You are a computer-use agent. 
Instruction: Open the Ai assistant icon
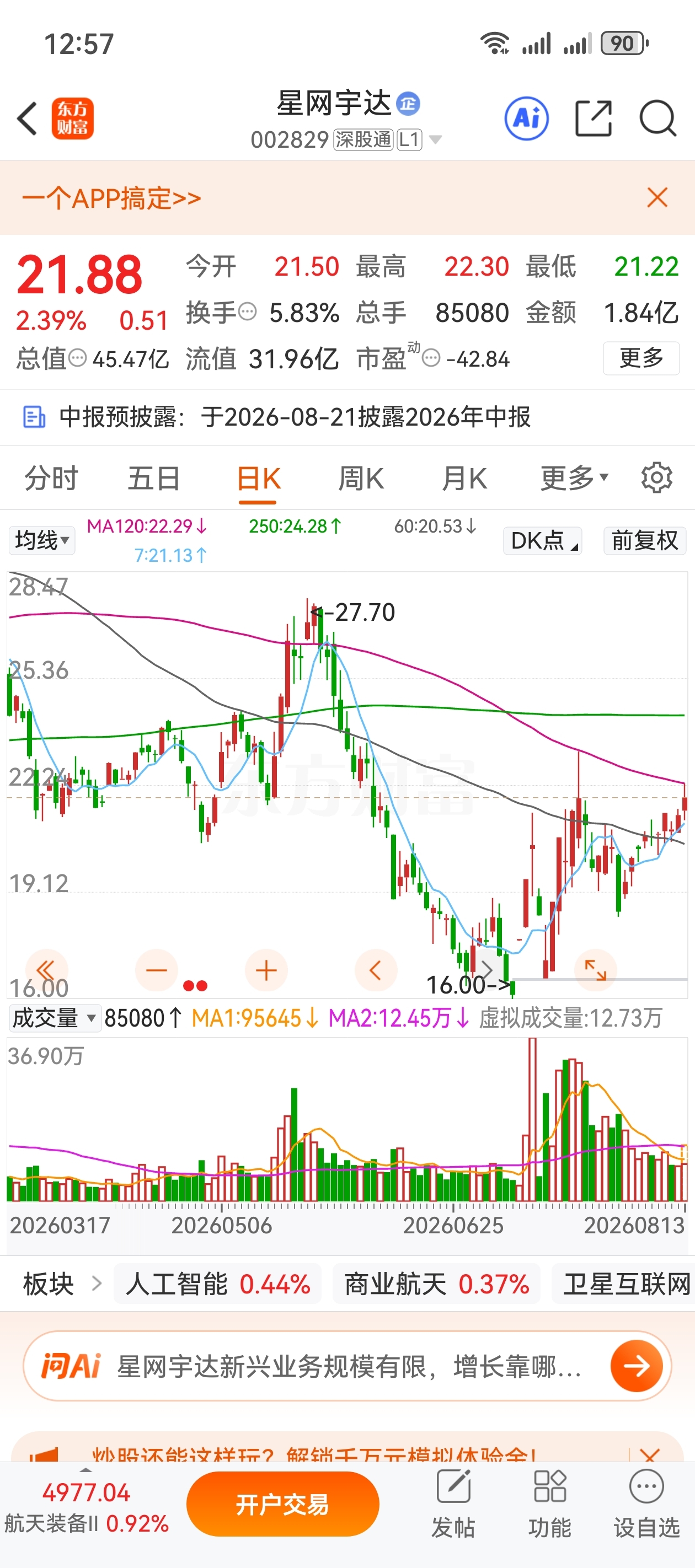(x=526, y=118)
